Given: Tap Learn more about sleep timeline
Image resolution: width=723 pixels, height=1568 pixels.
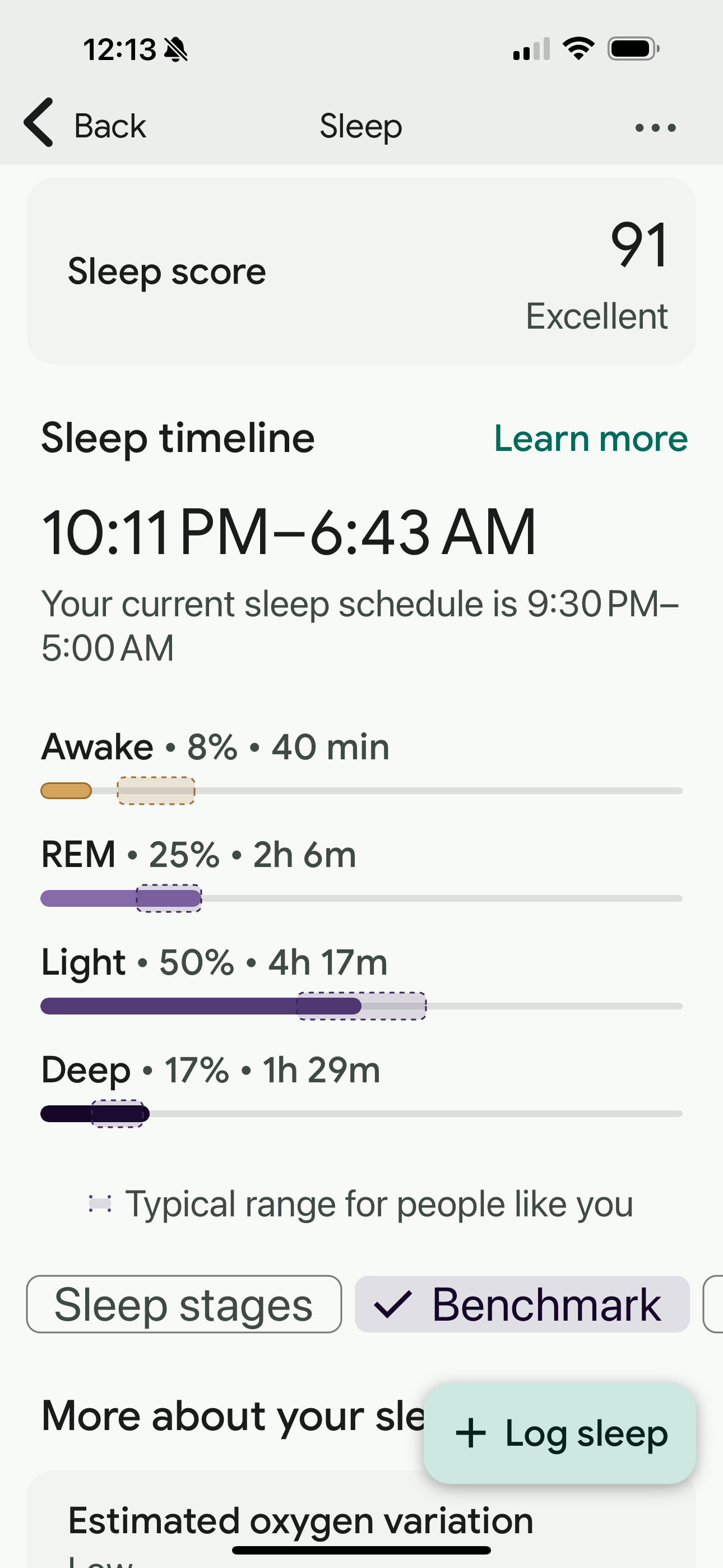Looking at the screenshot, I should click(x=590, y=438).
